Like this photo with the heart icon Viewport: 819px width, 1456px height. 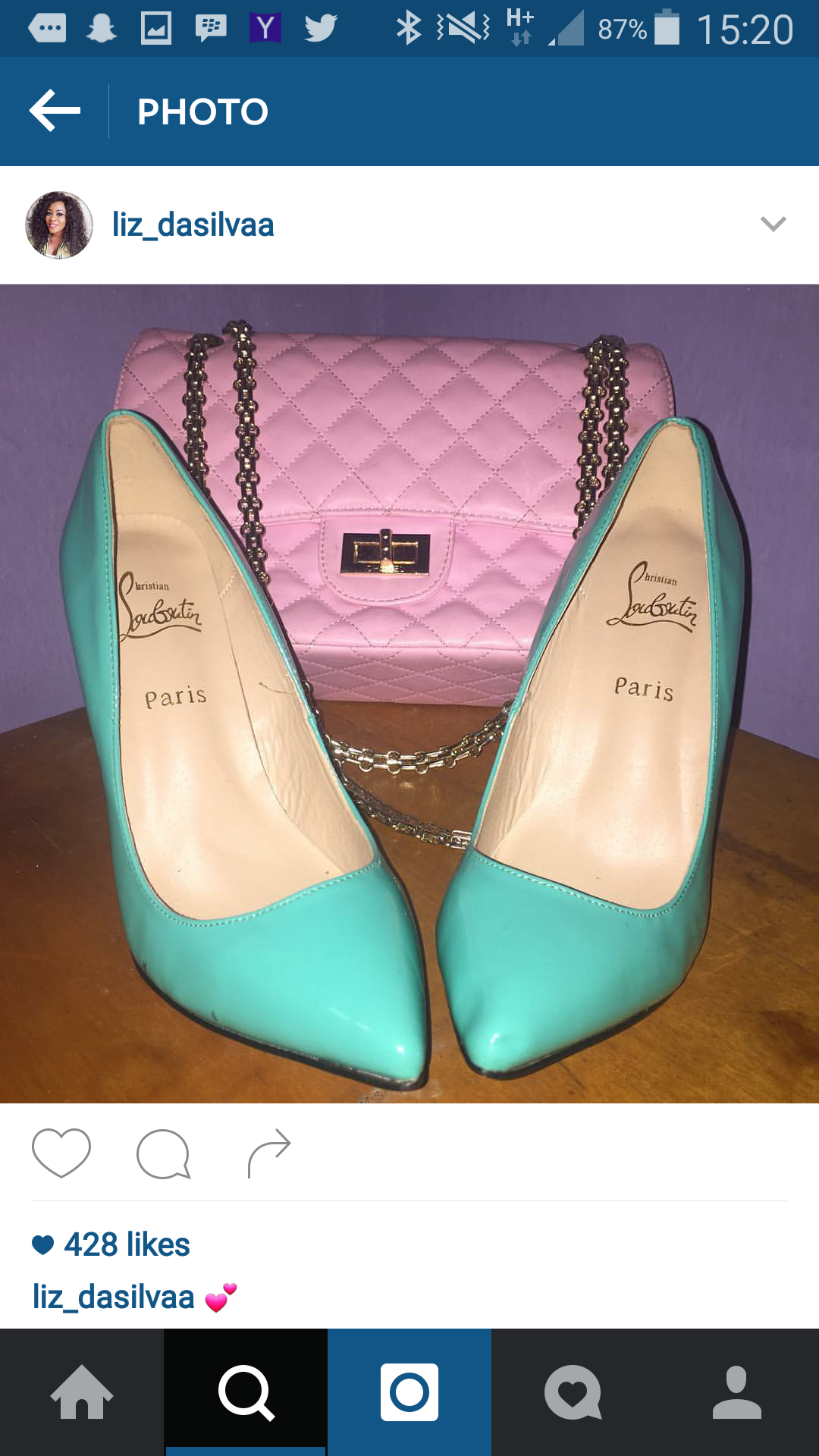[x=61, y=1153]
